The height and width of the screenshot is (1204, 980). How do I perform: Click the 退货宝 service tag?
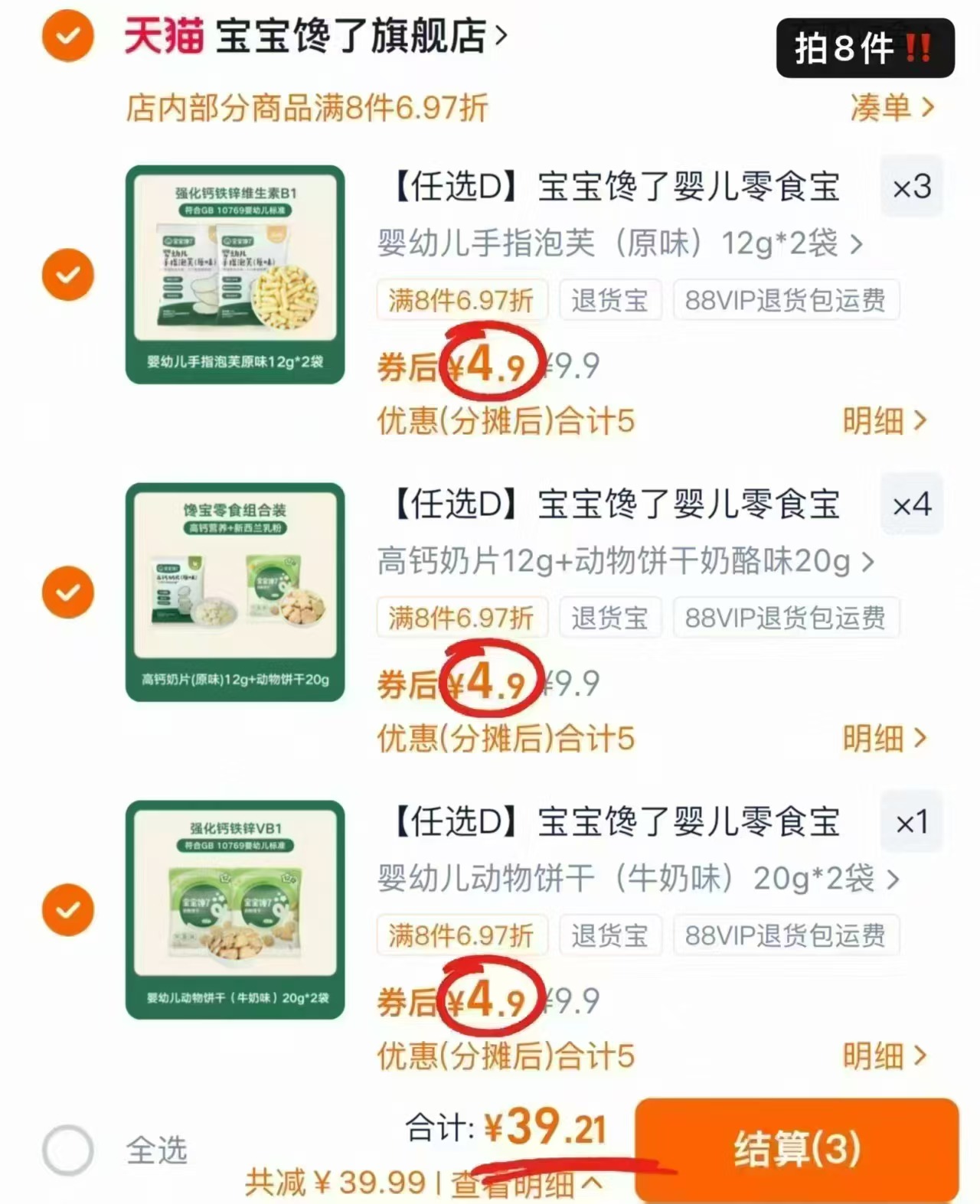pyautogui.click(x=610, y=300)
